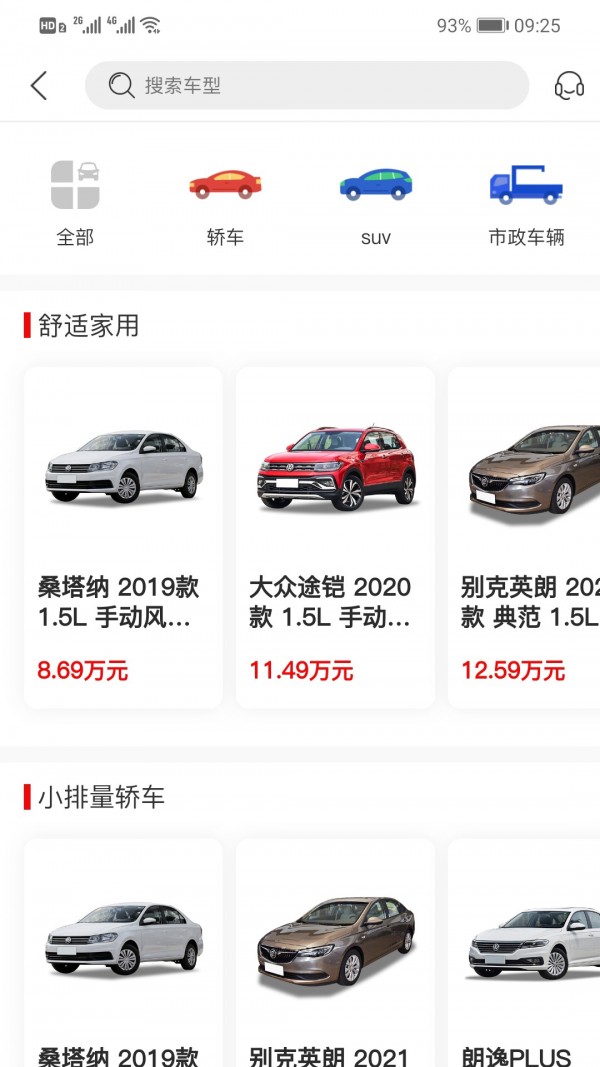The image size is (600, 1067).
Task: Open customer service headset icon
Action: (x=569, y=86)
